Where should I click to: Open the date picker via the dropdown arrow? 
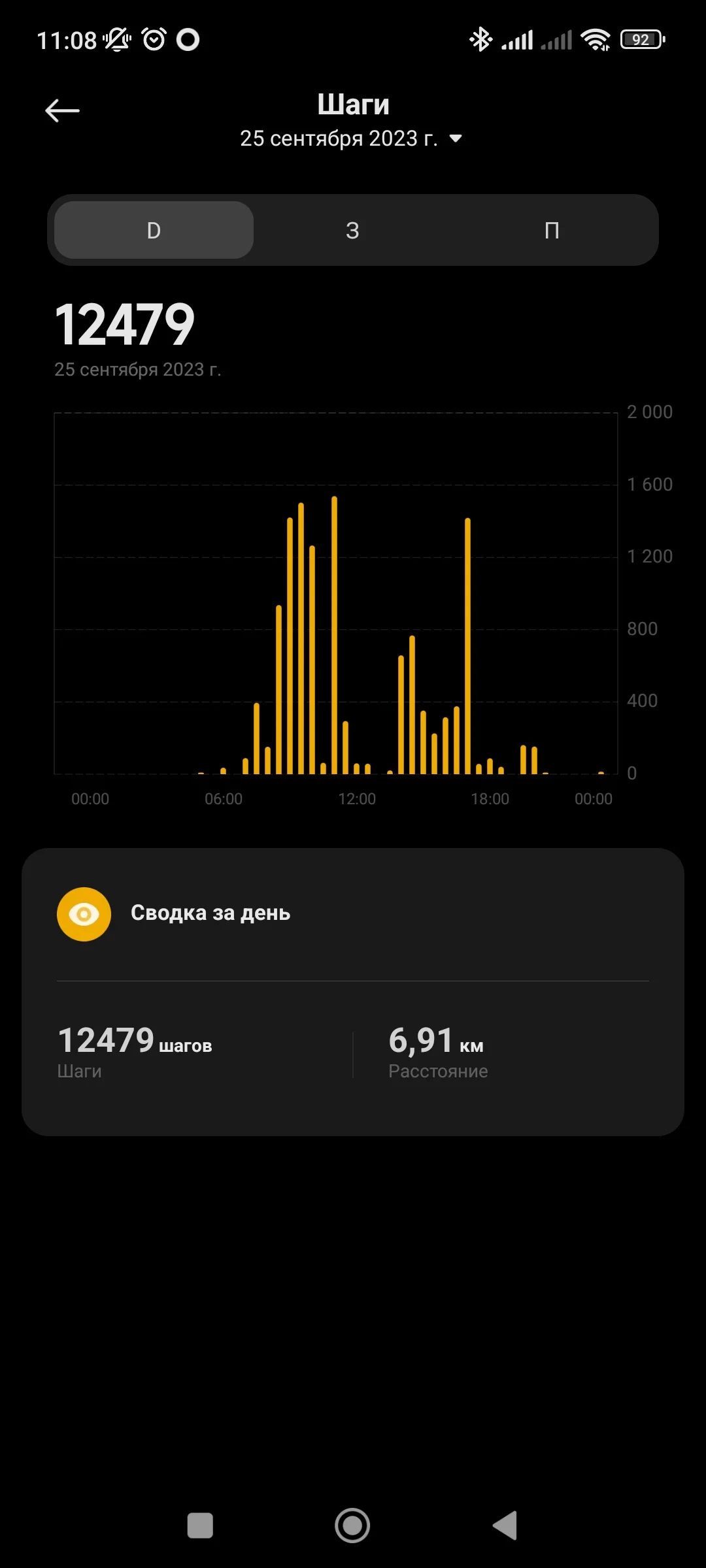coord(455,139)
